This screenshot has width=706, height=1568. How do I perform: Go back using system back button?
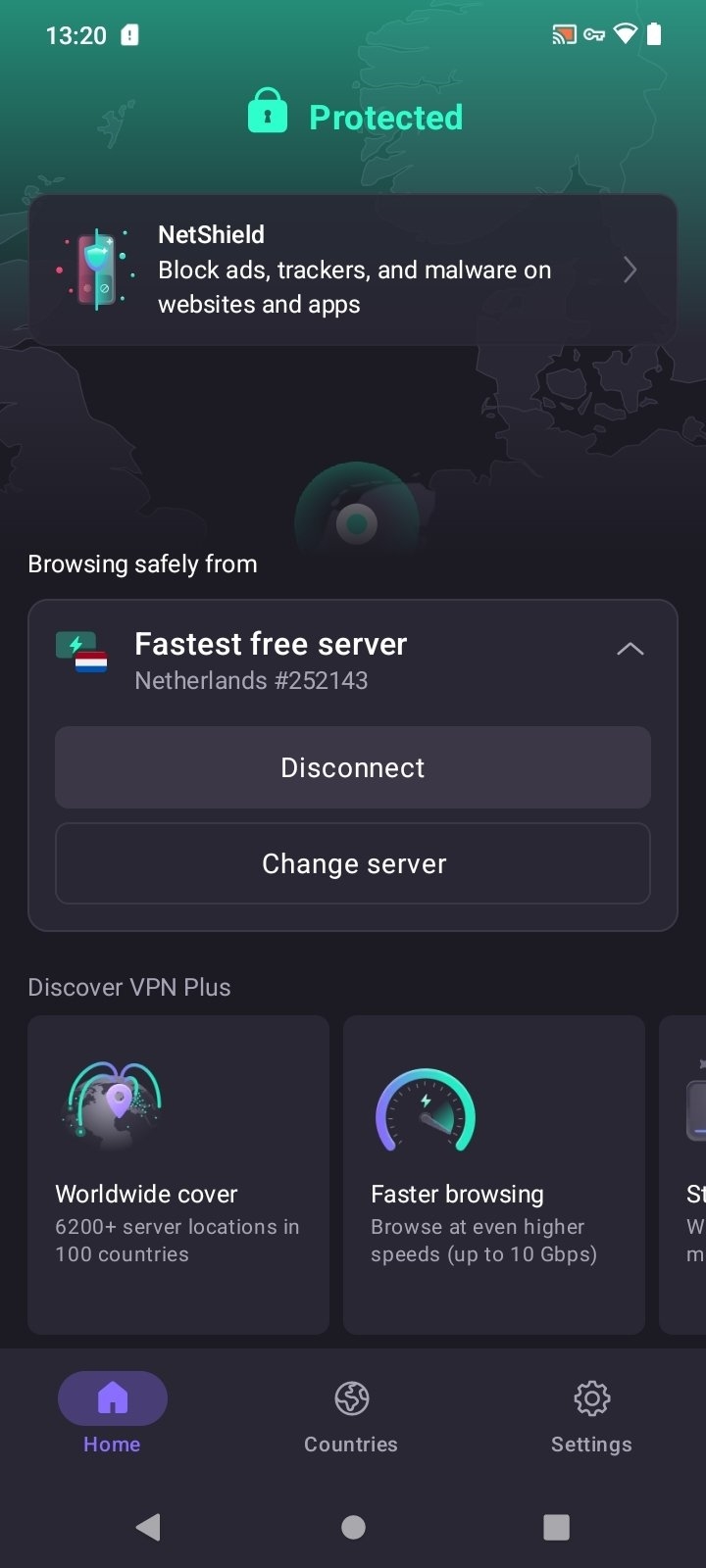(148, 1526)
